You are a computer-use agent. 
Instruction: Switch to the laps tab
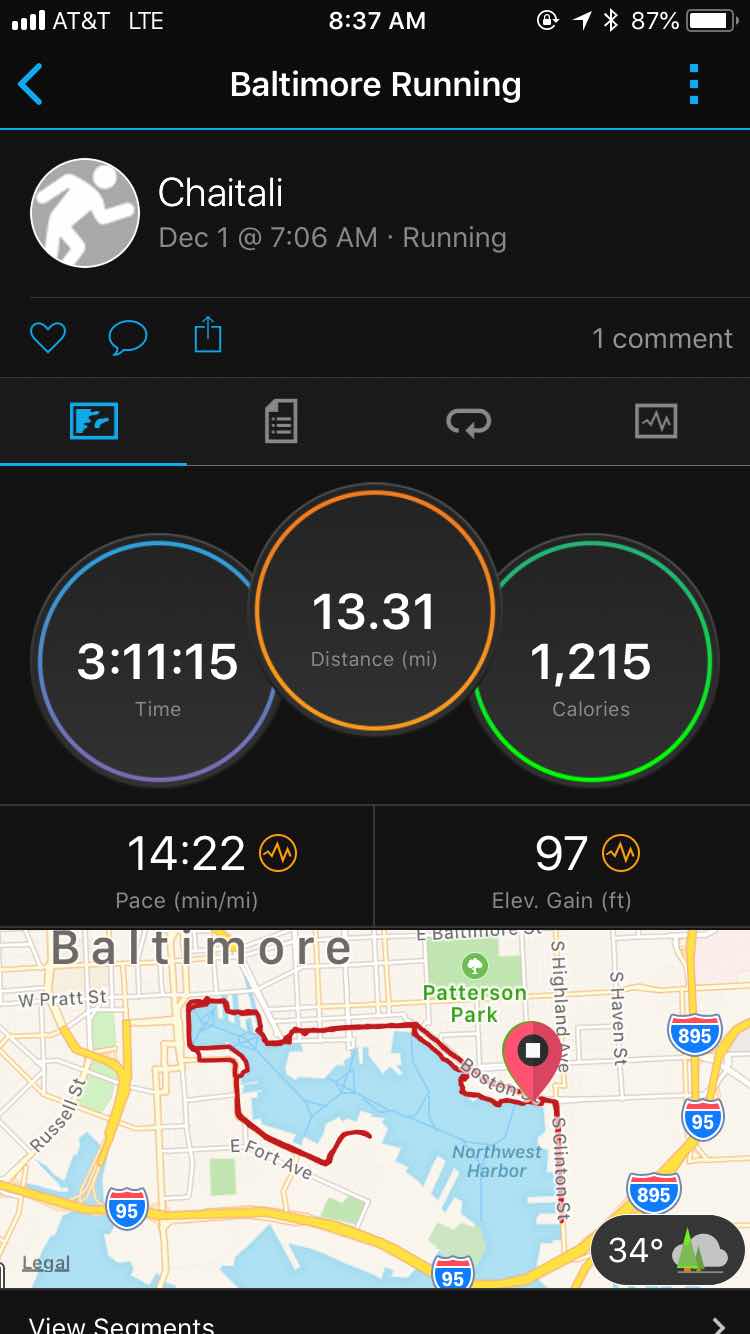pyautogui.click(x=468, y=421)
